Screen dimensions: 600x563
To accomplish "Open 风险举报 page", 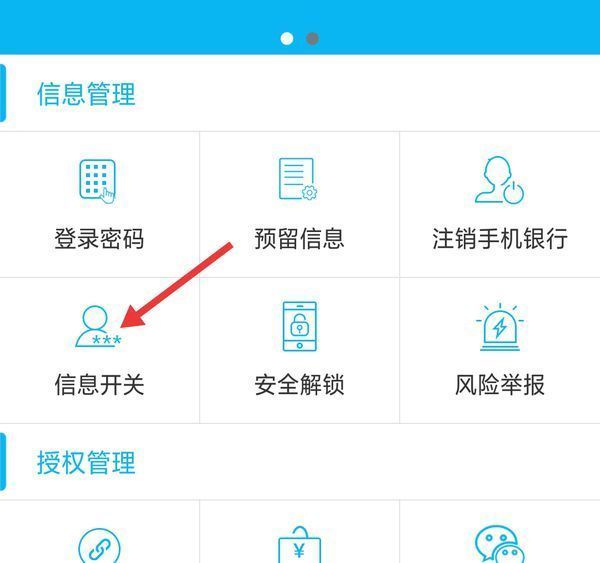I will click(499, 350).
